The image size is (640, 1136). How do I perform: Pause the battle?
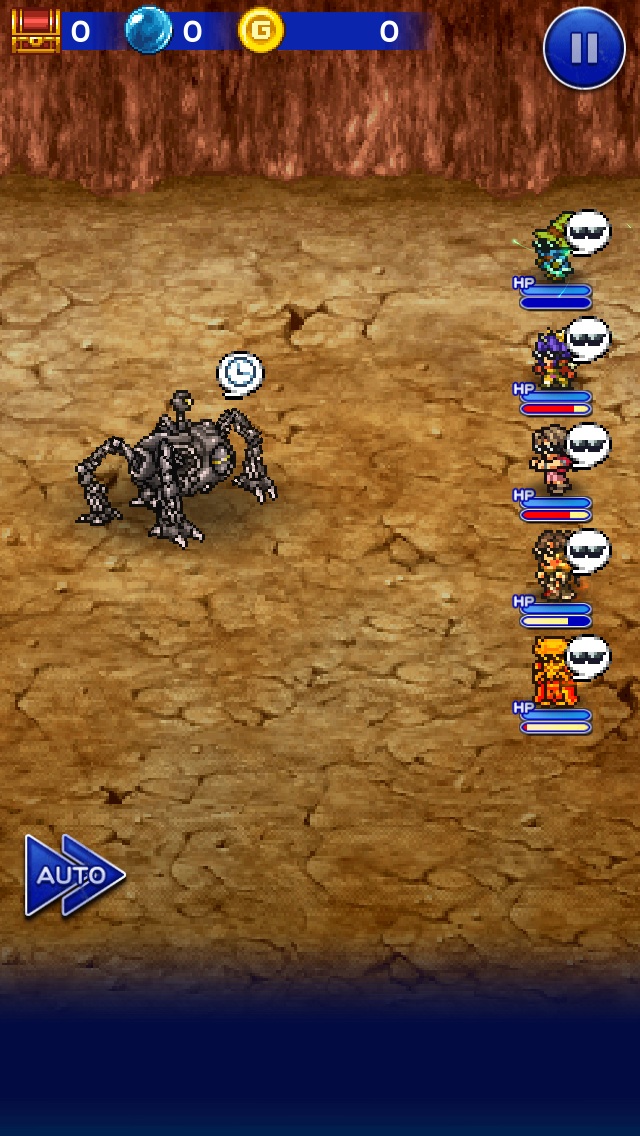(x=584, y=48)
